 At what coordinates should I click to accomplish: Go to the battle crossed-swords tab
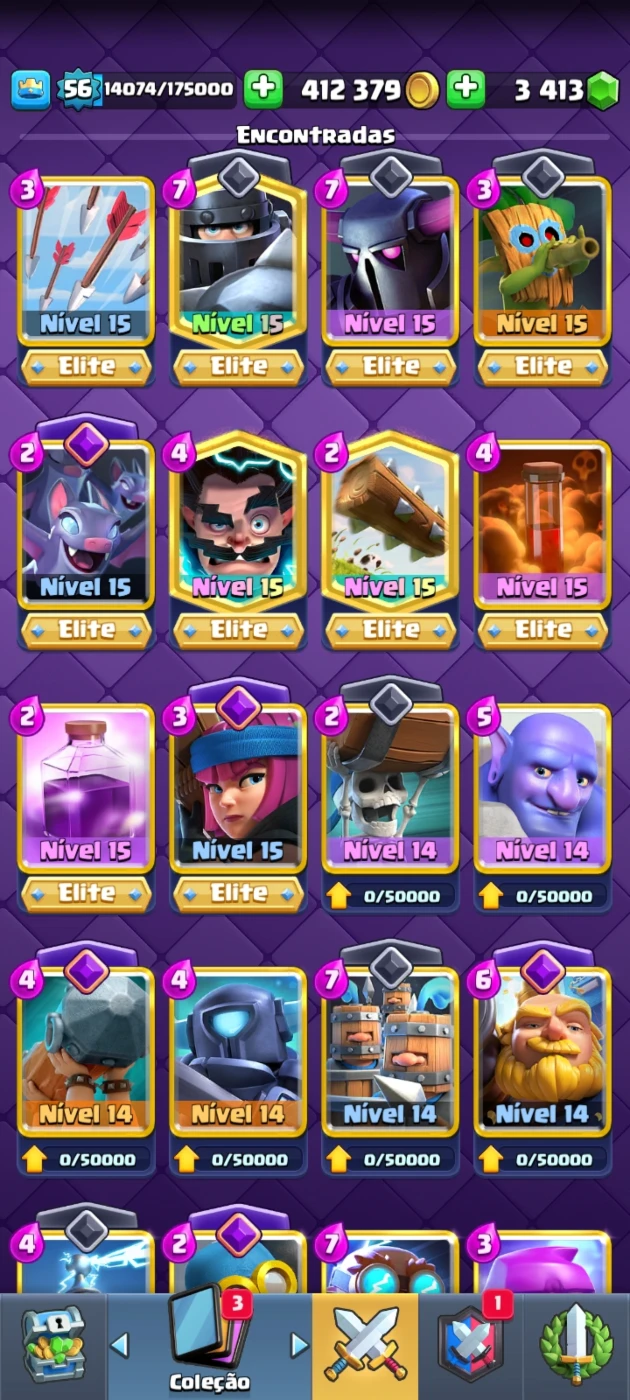365,1345
